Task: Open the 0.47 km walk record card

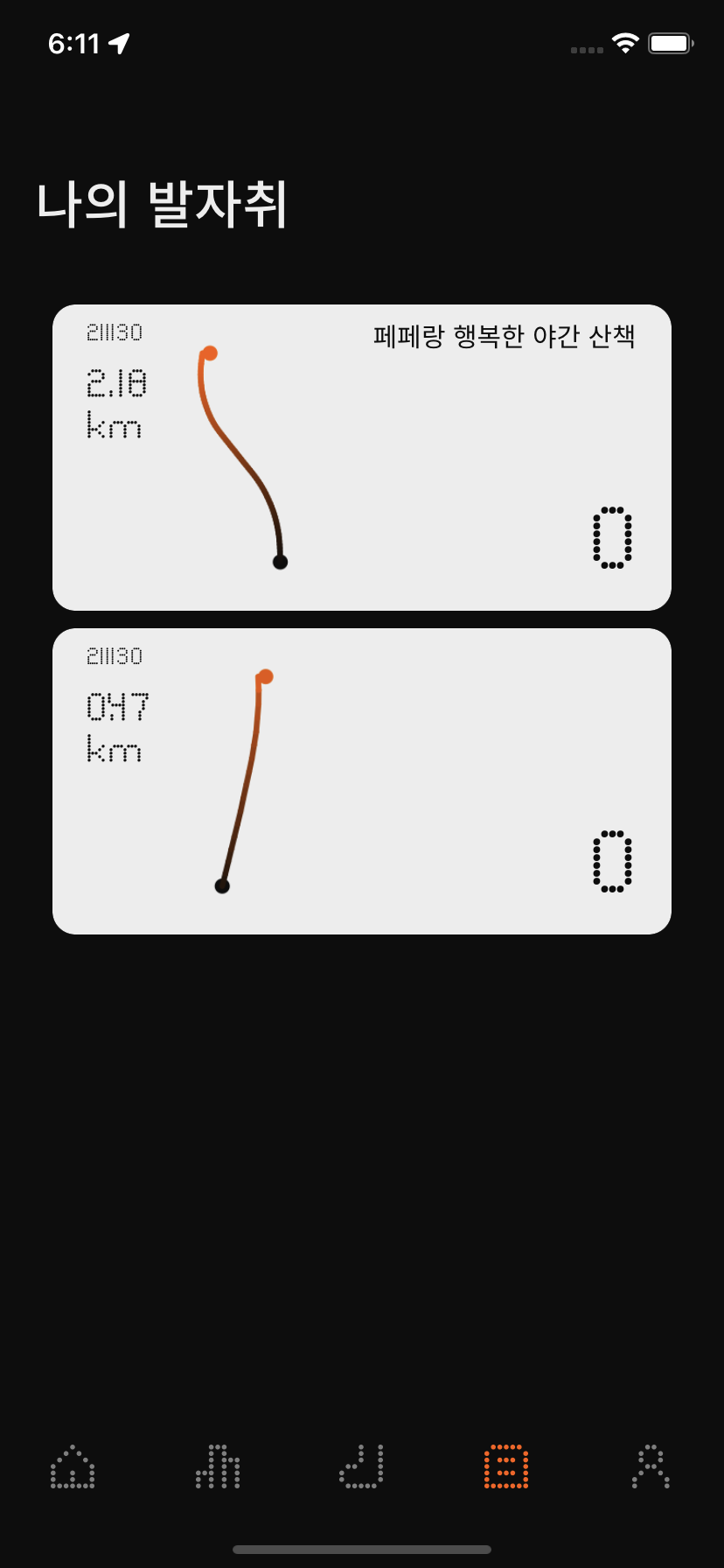Action: 362,781
